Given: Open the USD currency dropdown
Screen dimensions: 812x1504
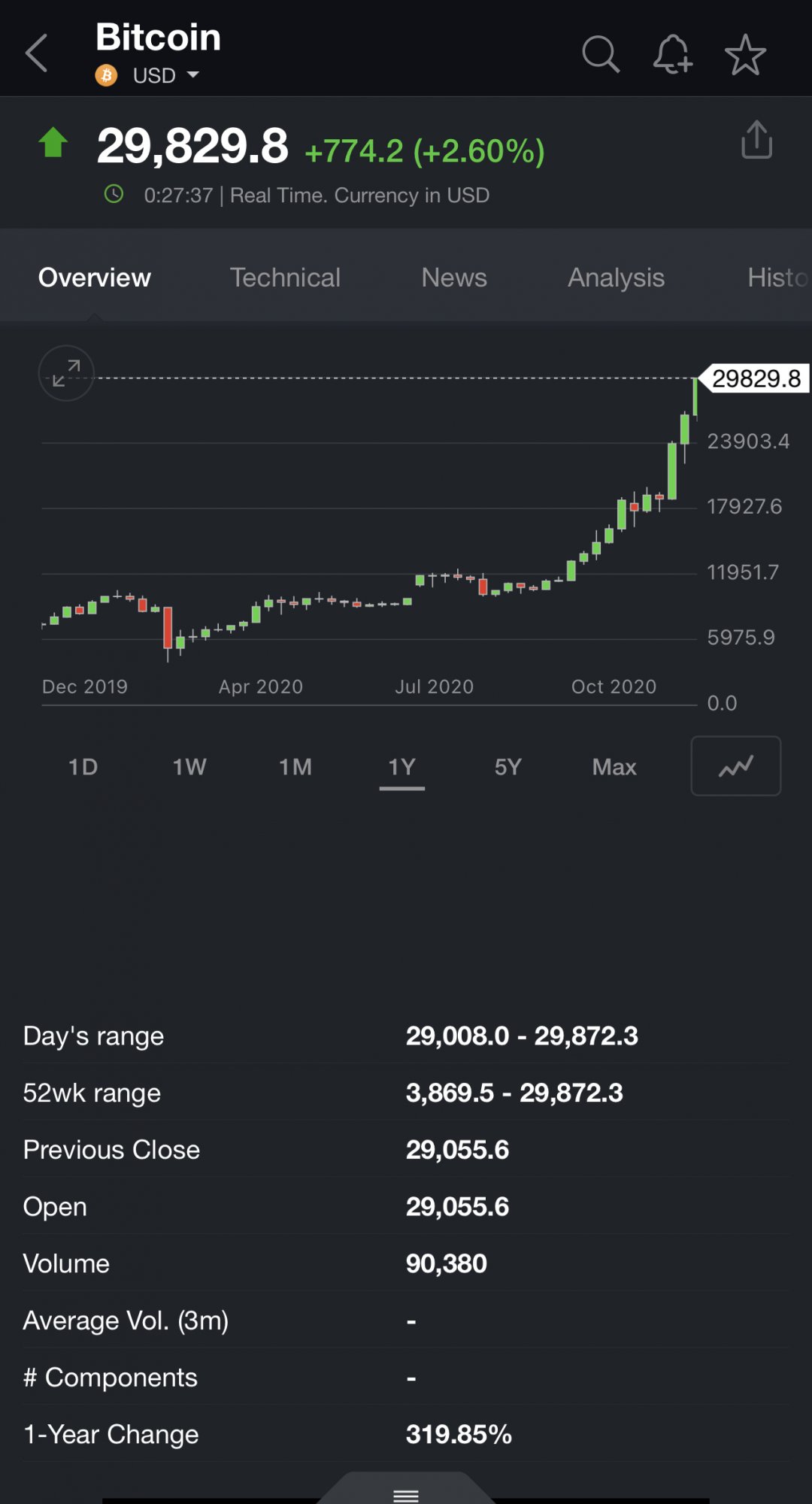Looking at the screenshot, I should click(x=164, y=75).
